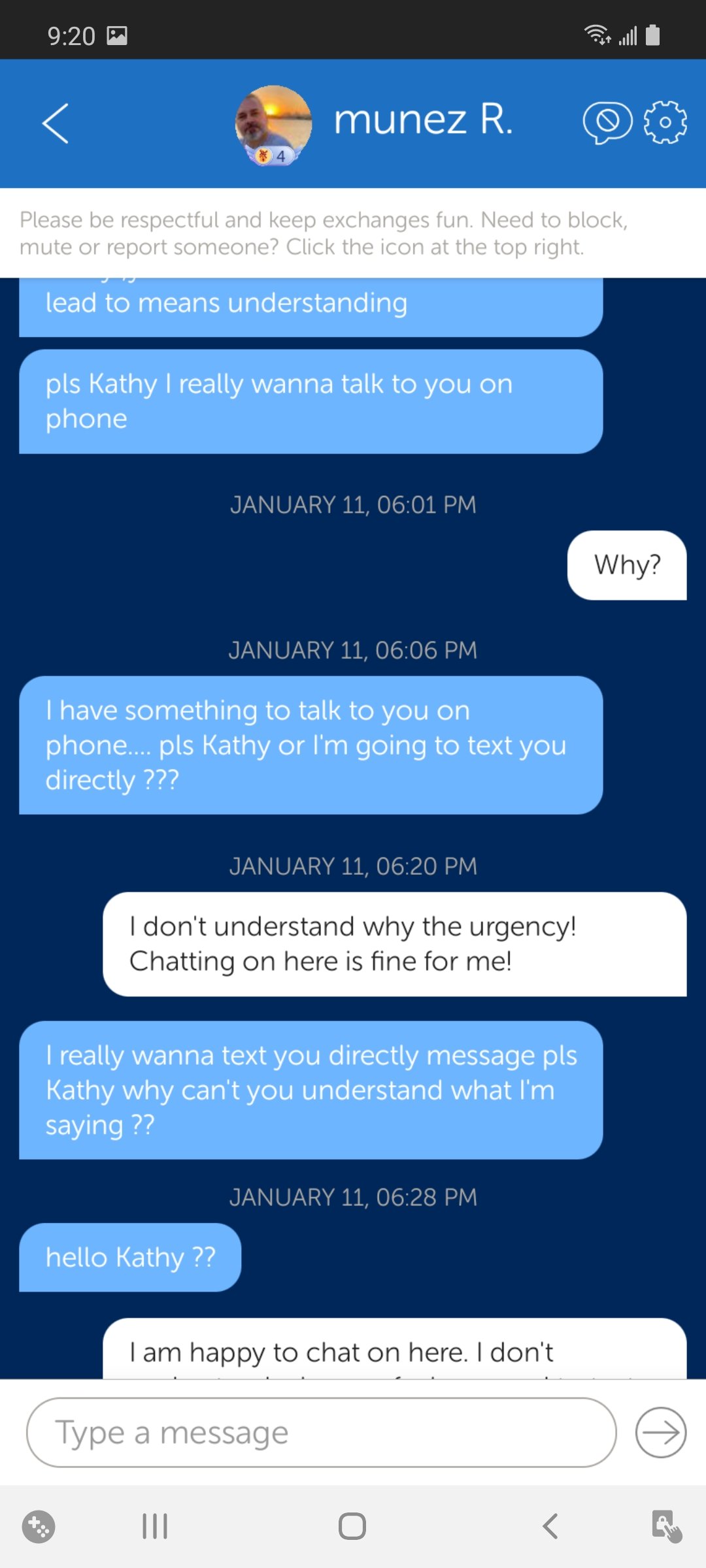The width and height of the screenshot is (706, 1568).
Task: Open recent apps in navigation bar
Action: (155, 1526)
